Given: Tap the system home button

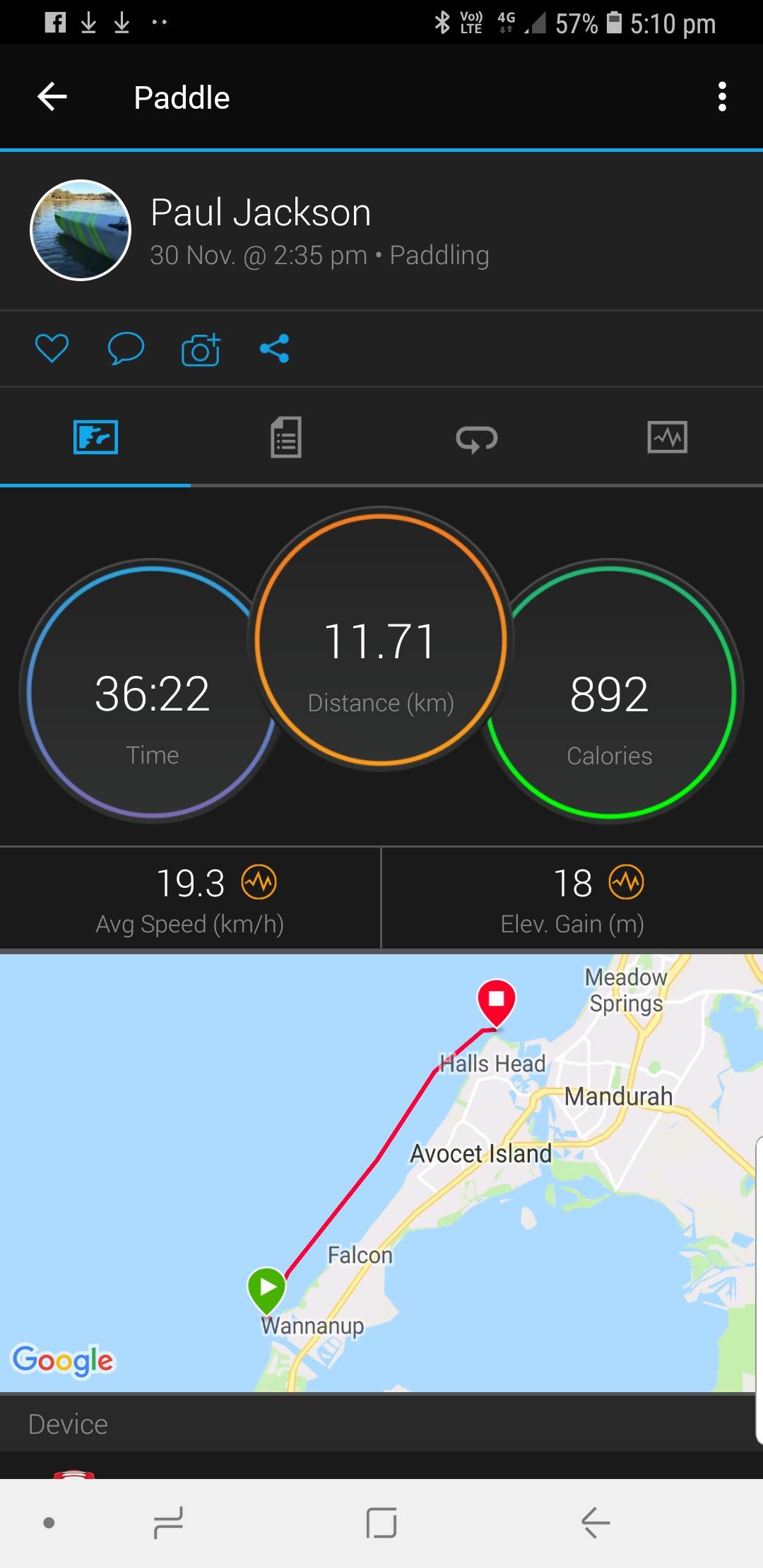Looking at the screenshot, I should click(x=381, y=1523).
